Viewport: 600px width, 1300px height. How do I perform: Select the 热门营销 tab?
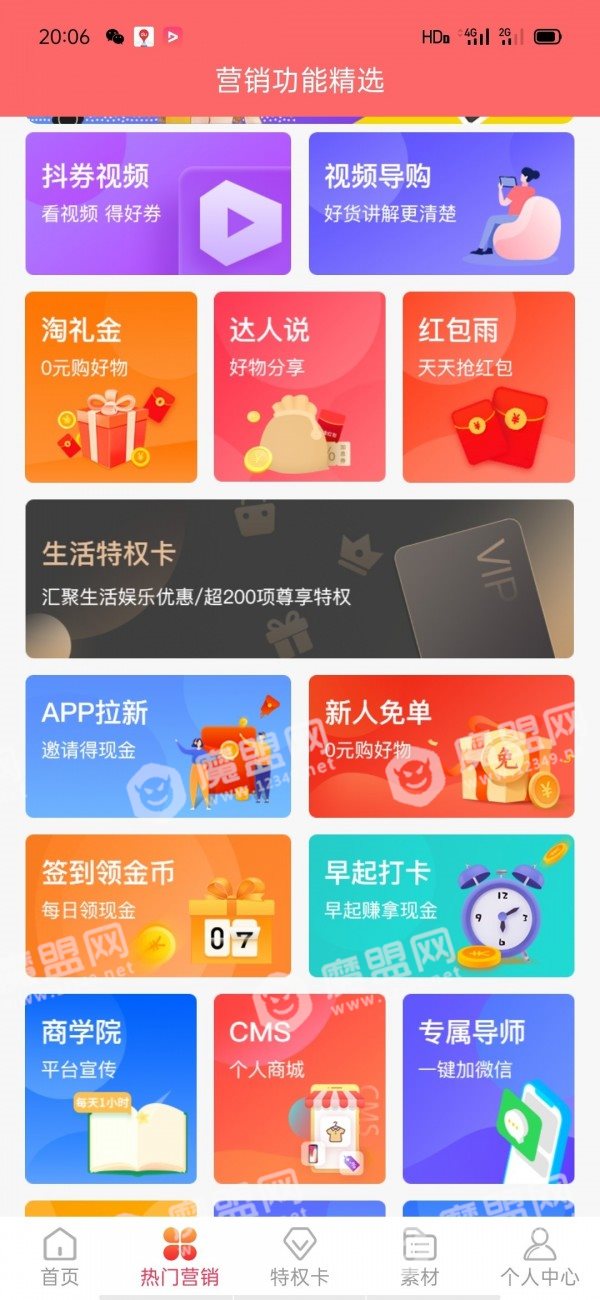(180, 1257)
